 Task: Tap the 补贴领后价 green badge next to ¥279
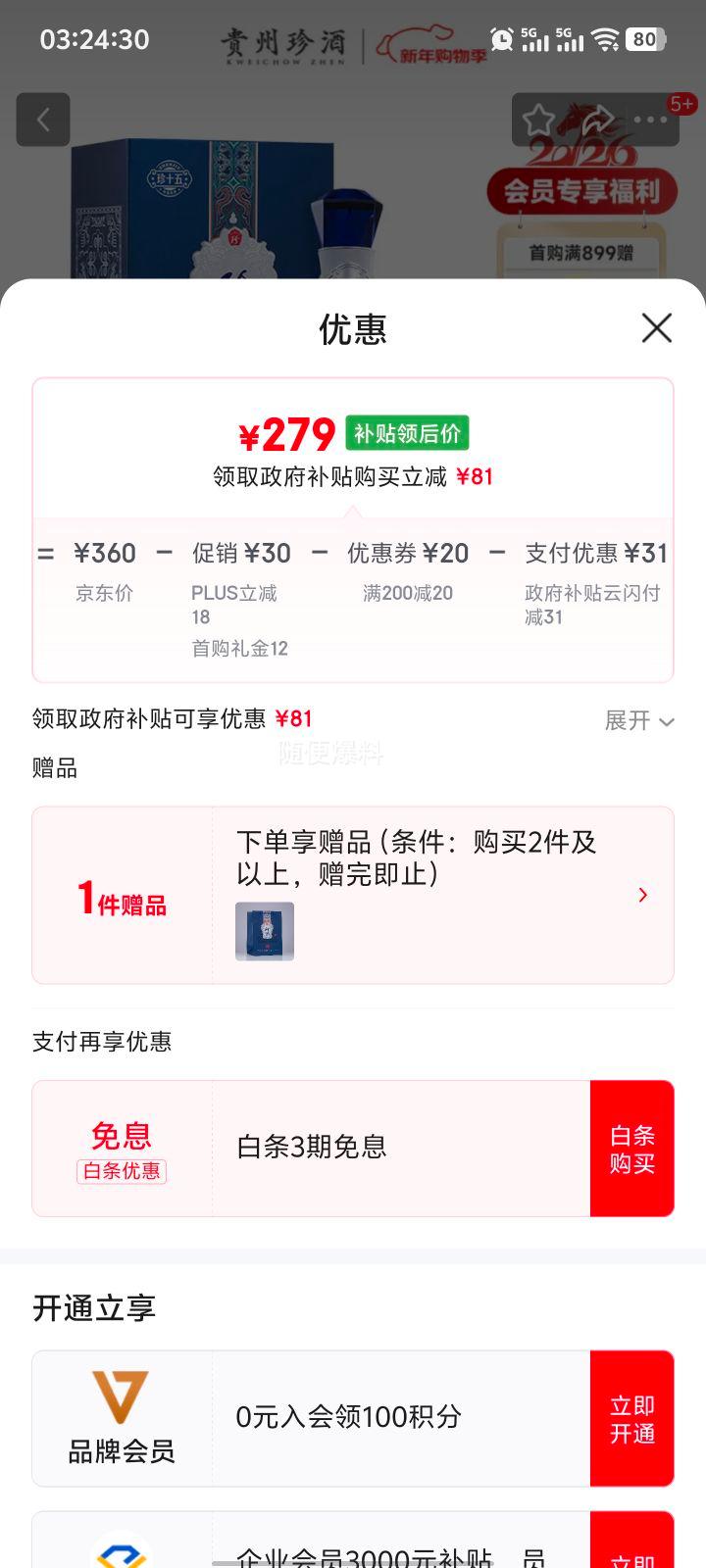tap(408, 432)
